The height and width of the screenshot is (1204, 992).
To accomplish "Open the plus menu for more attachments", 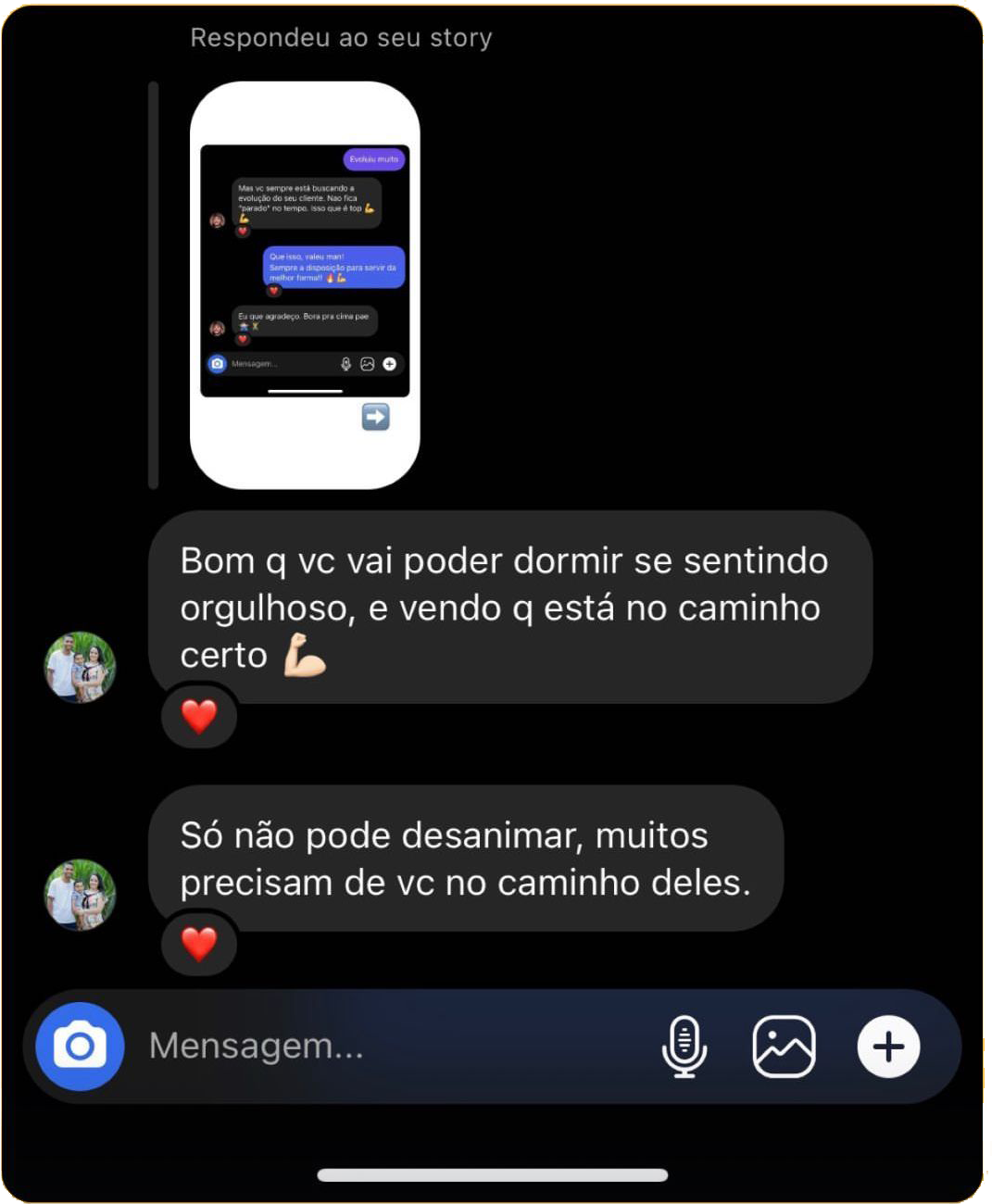I will (888, 1047).
